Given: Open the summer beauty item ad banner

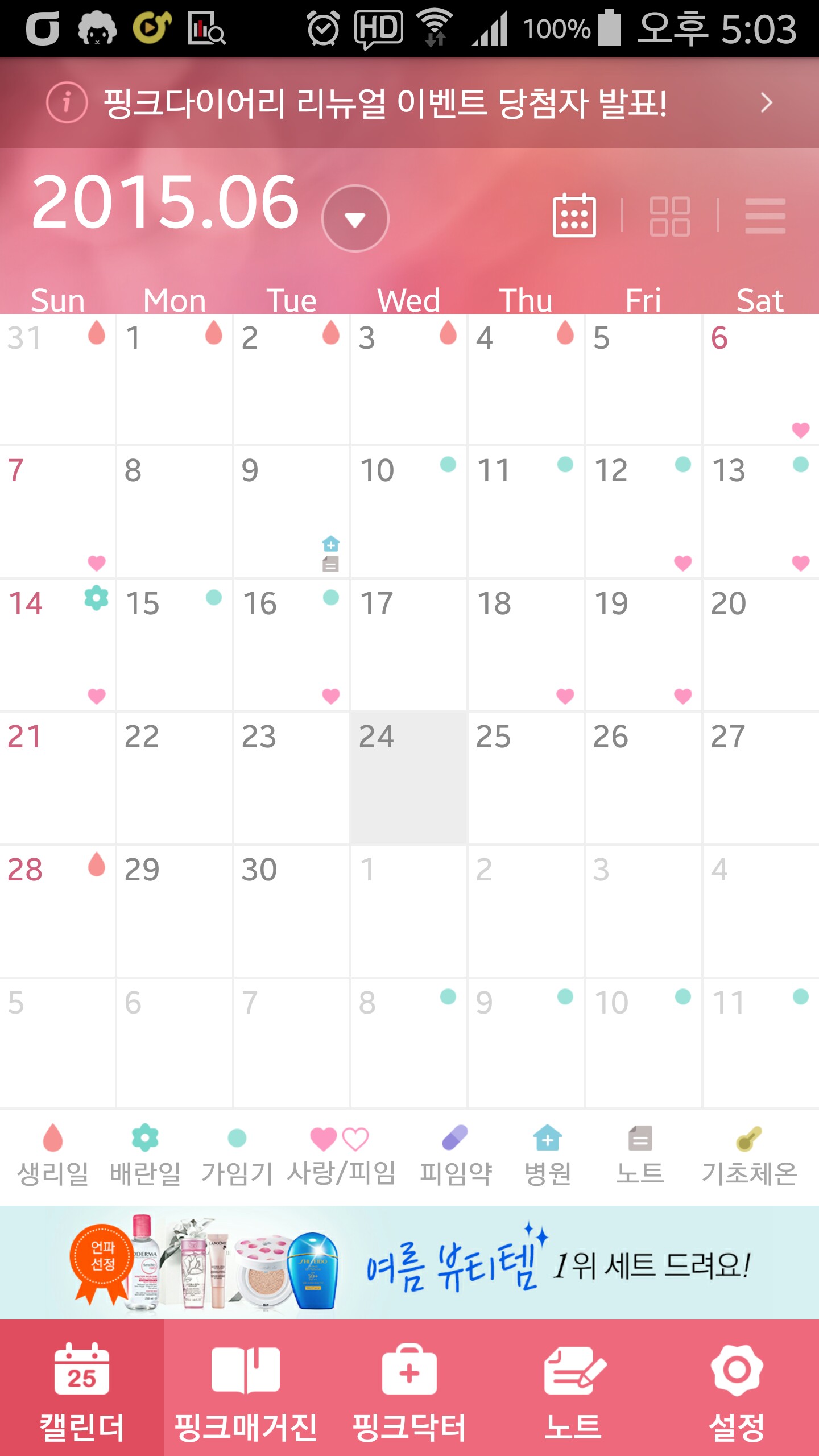Looking at the screenshot, I should tap(409, 1264).
